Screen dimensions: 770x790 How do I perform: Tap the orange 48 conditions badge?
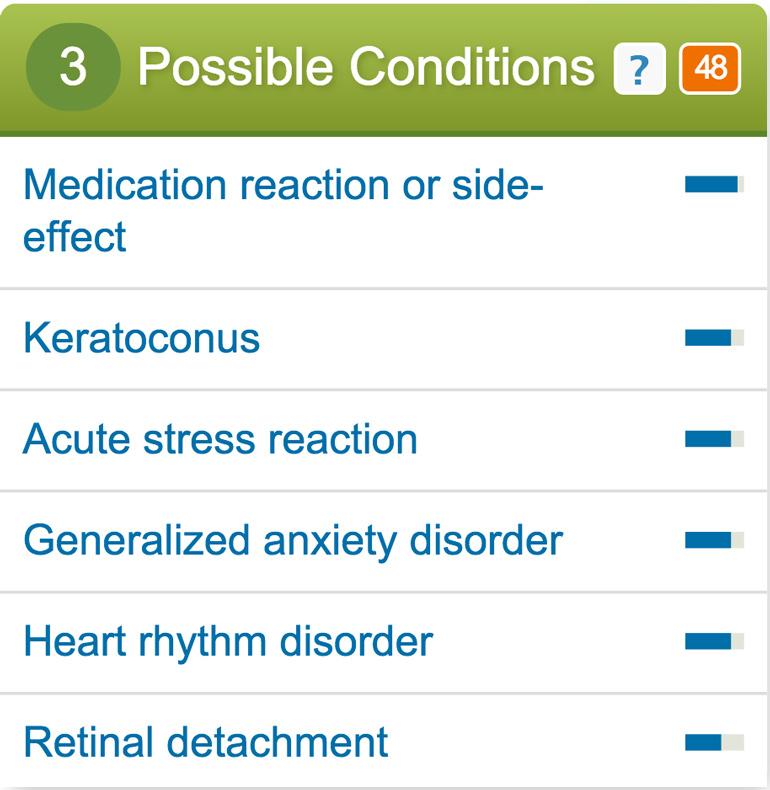click(710, 70)
